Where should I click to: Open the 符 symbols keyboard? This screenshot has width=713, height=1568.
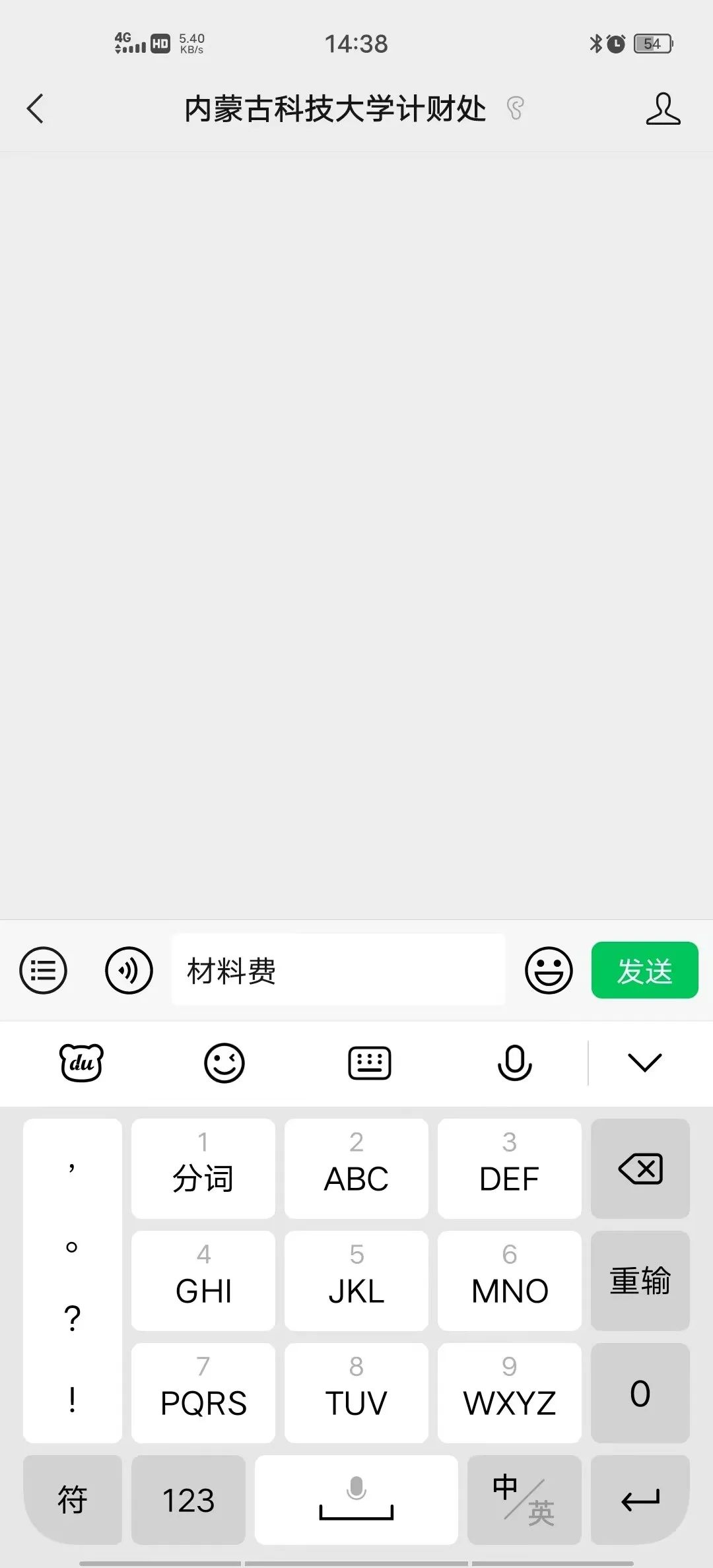click(x=73, y=1500)
